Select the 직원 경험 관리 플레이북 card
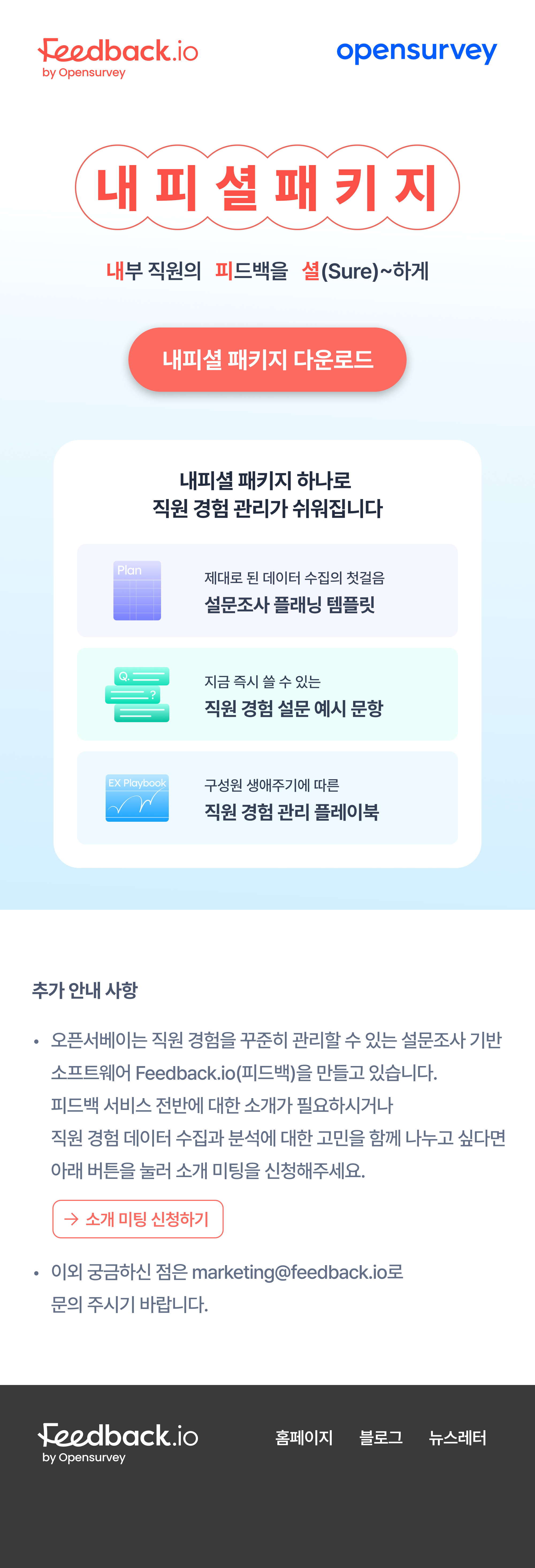This screenshot has width=535, height=1568. (x=267, y=797)
